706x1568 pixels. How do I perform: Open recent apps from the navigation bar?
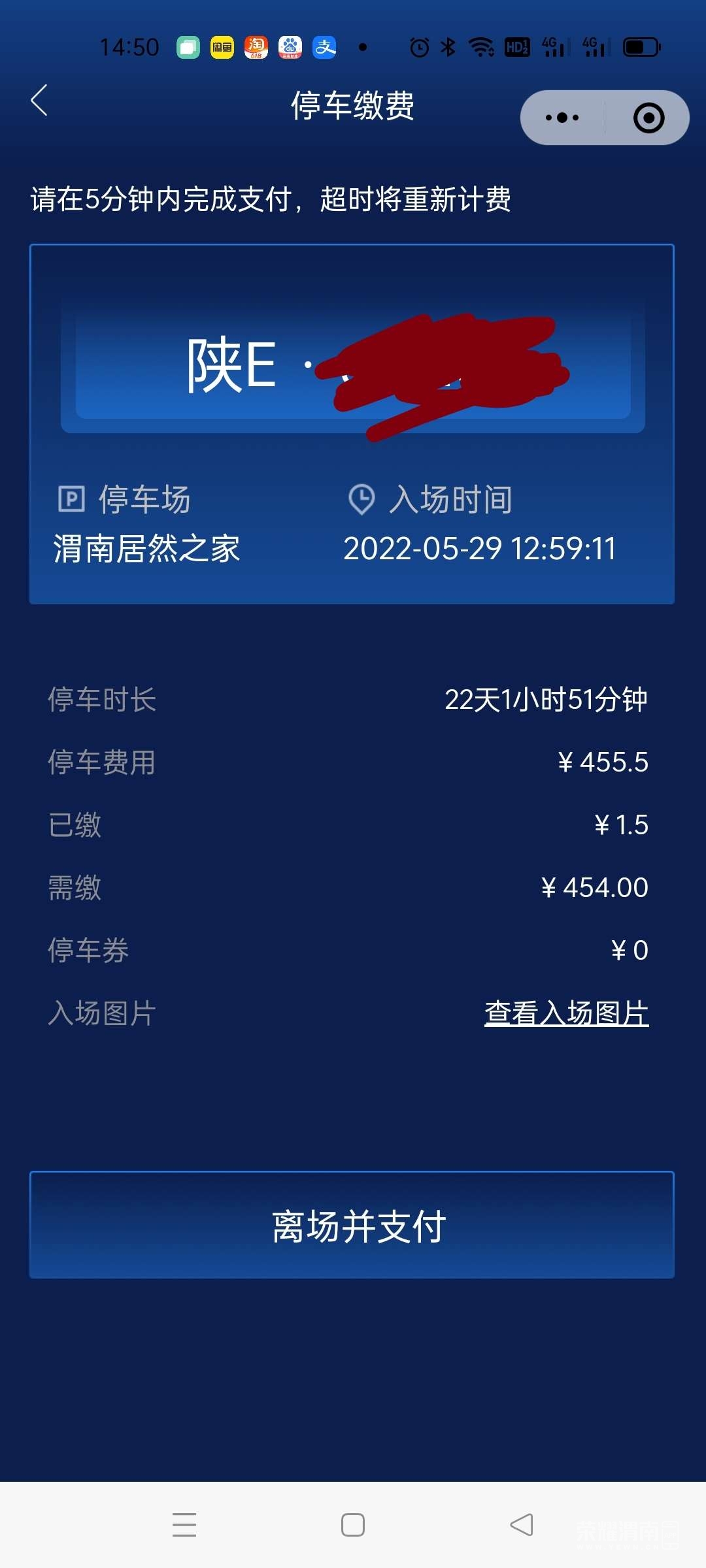[x=184, y=1525]
